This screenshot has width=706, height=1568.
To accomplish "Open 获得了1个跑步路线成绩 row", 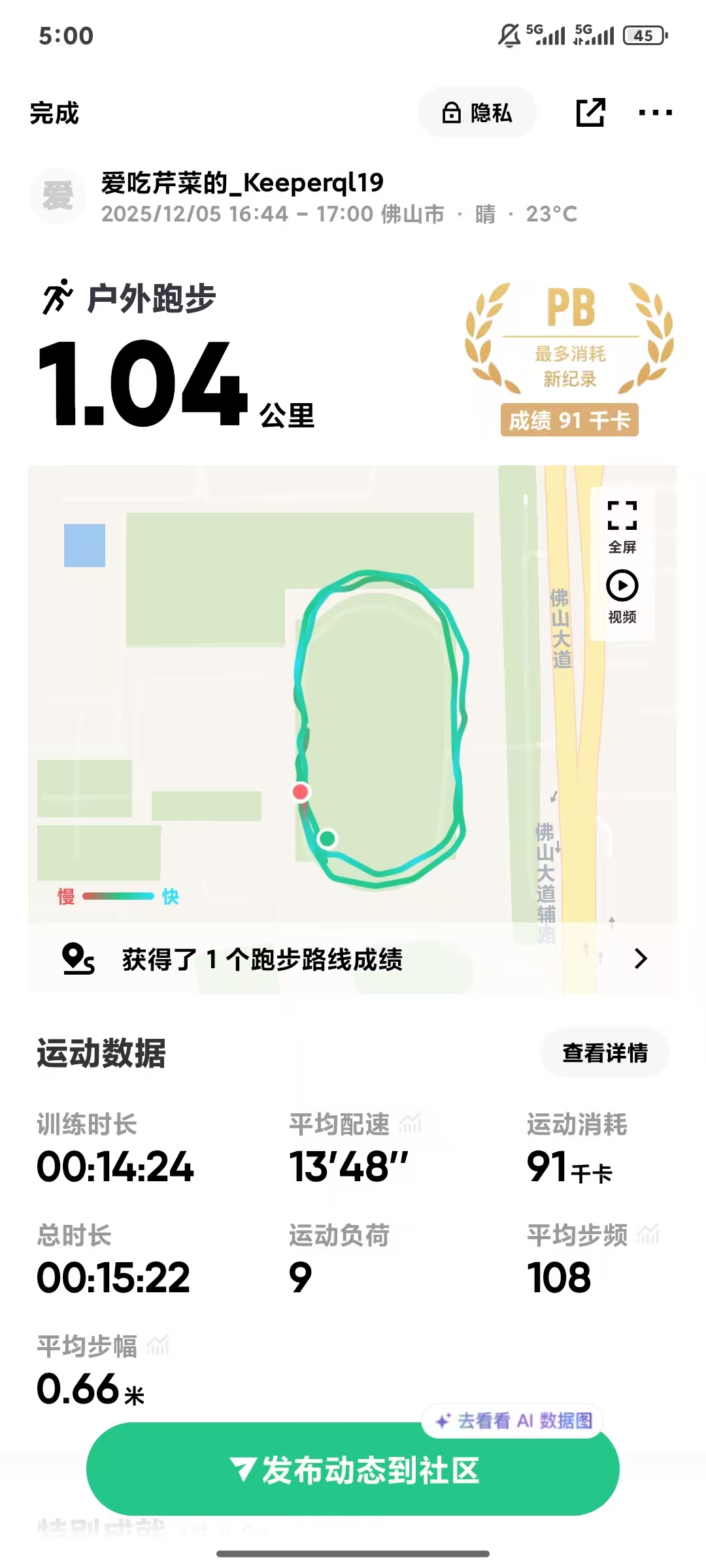I will [353, 959].
